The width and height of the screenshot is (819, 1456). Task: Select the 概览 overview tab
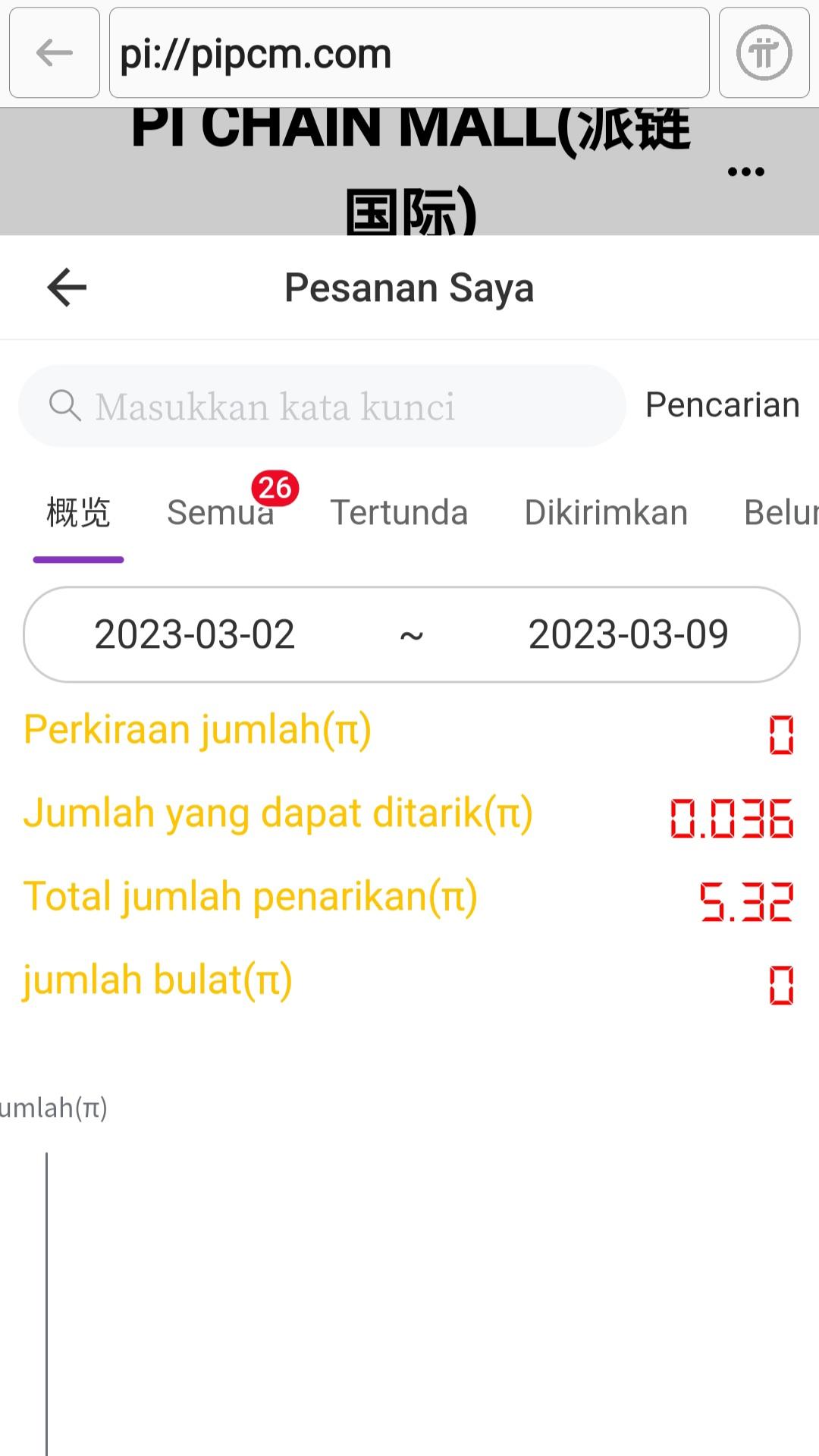tap(78, 513)
